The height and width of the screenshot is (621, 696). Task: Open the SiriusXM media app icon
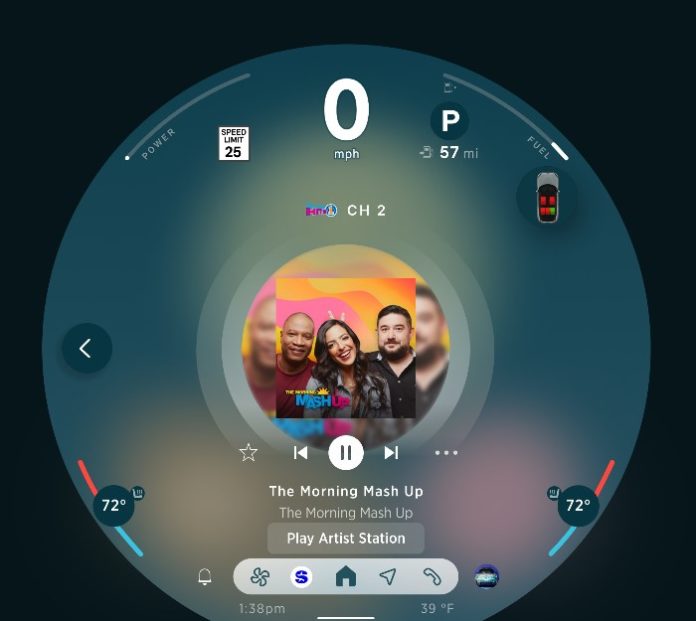(301, 577)
